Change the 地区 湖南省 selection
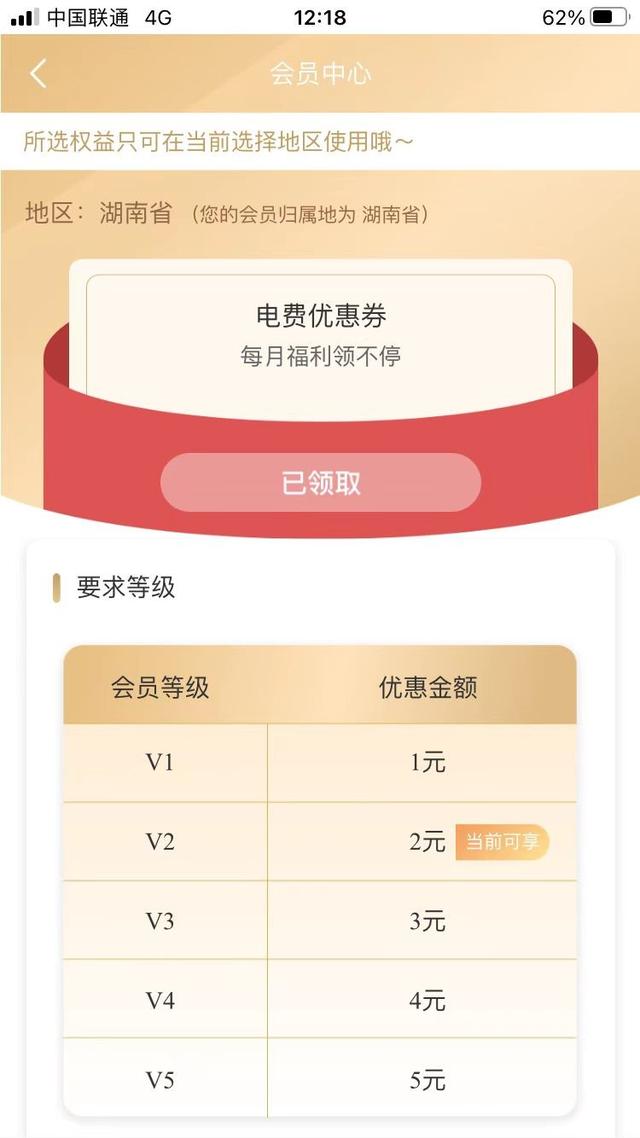The image size is (640, 1138). [135, 213]
